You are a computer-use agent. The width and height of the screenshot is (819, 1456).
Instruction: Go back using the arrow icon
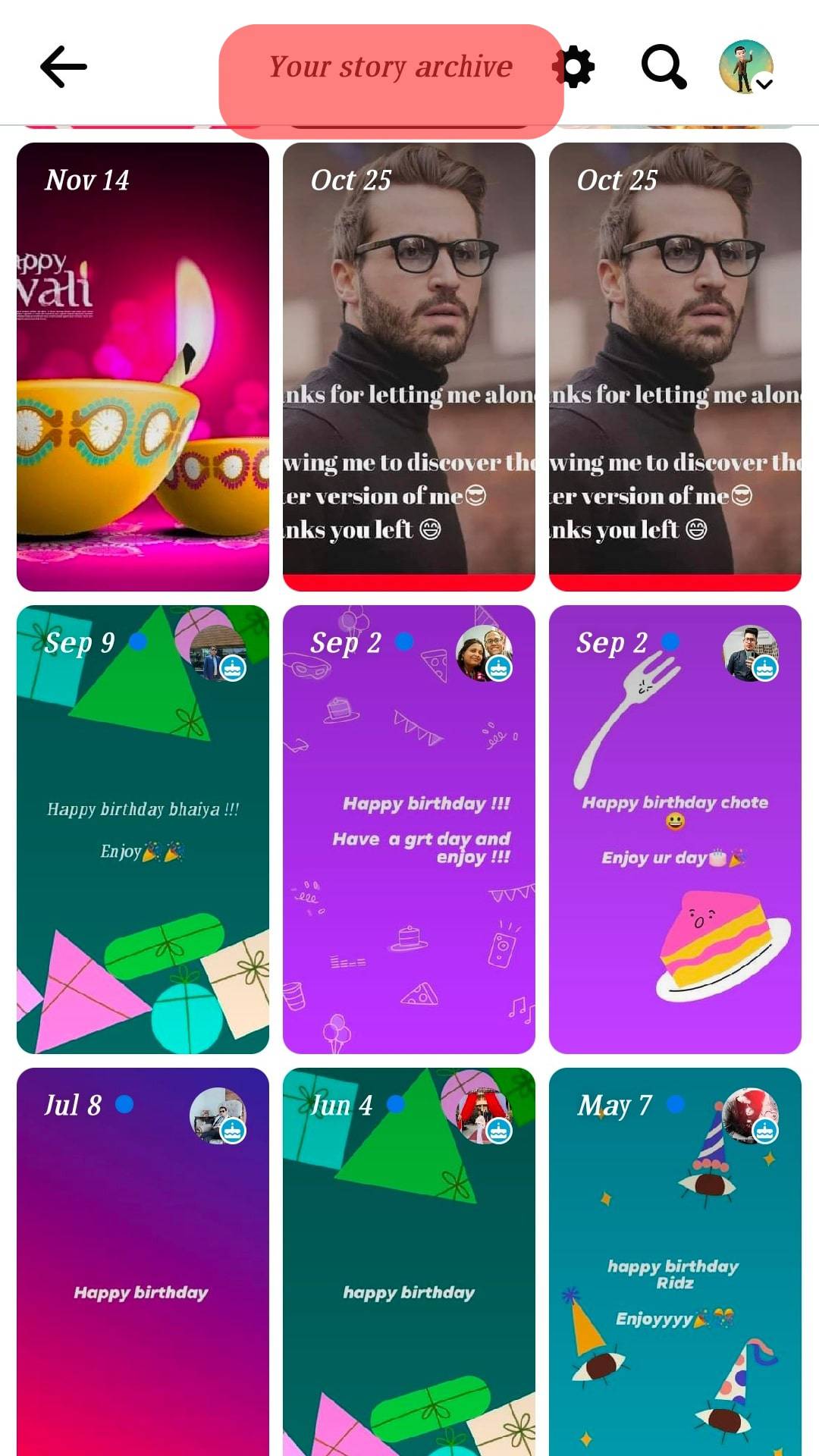click(64, 67)
